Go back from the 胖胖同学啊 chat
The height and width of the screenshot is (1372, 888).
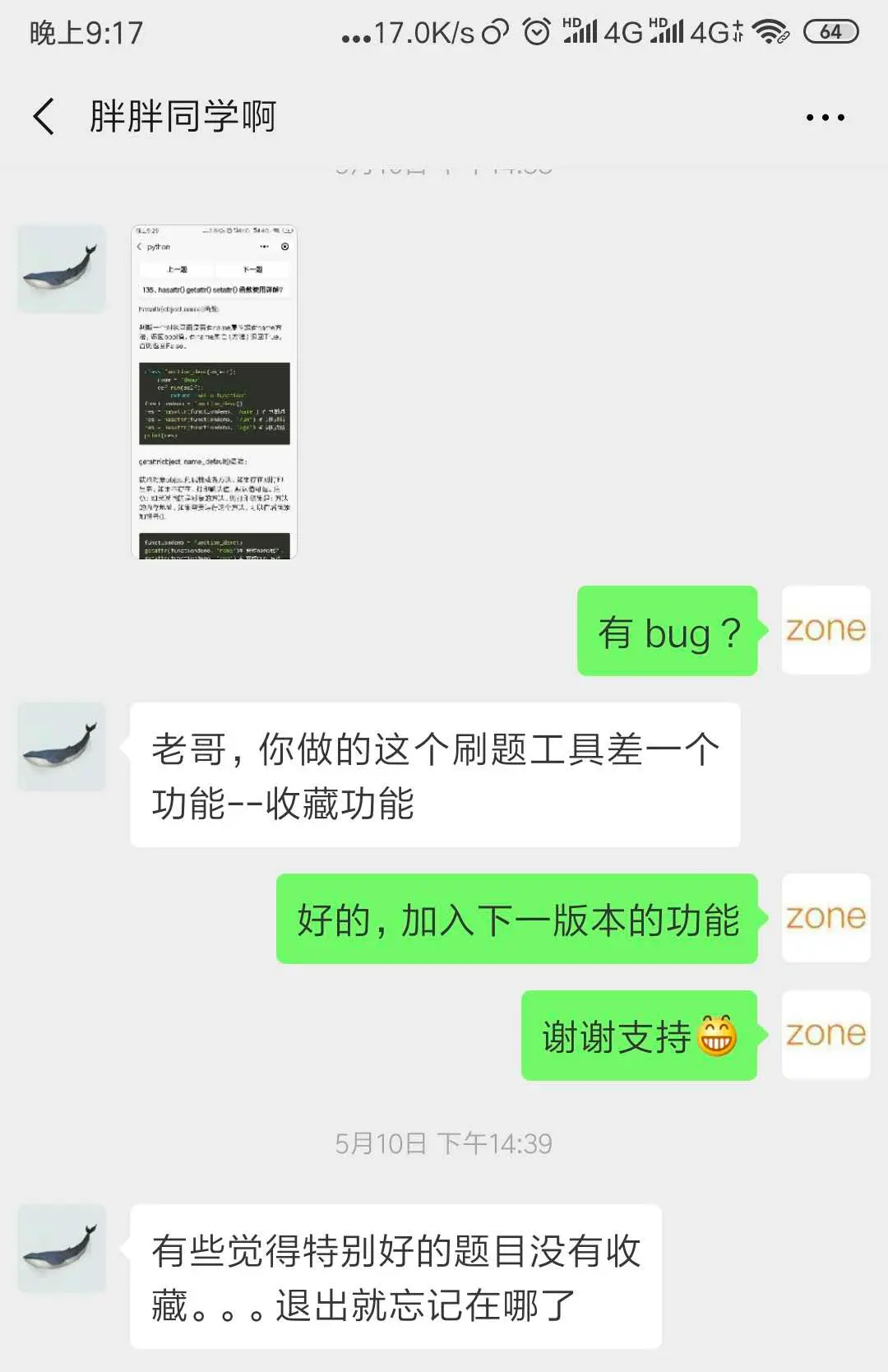pyautogui.click(x=44, y=116)
